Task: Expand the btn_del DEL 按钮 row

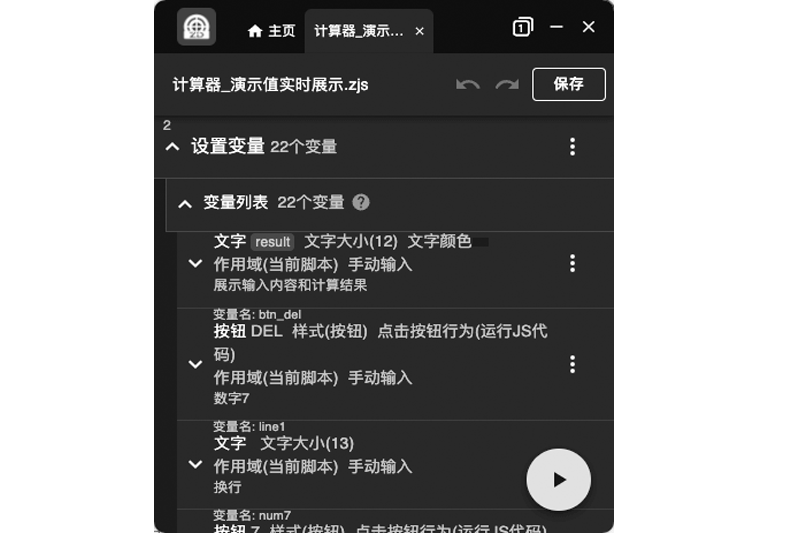Action: coord(195,365)
